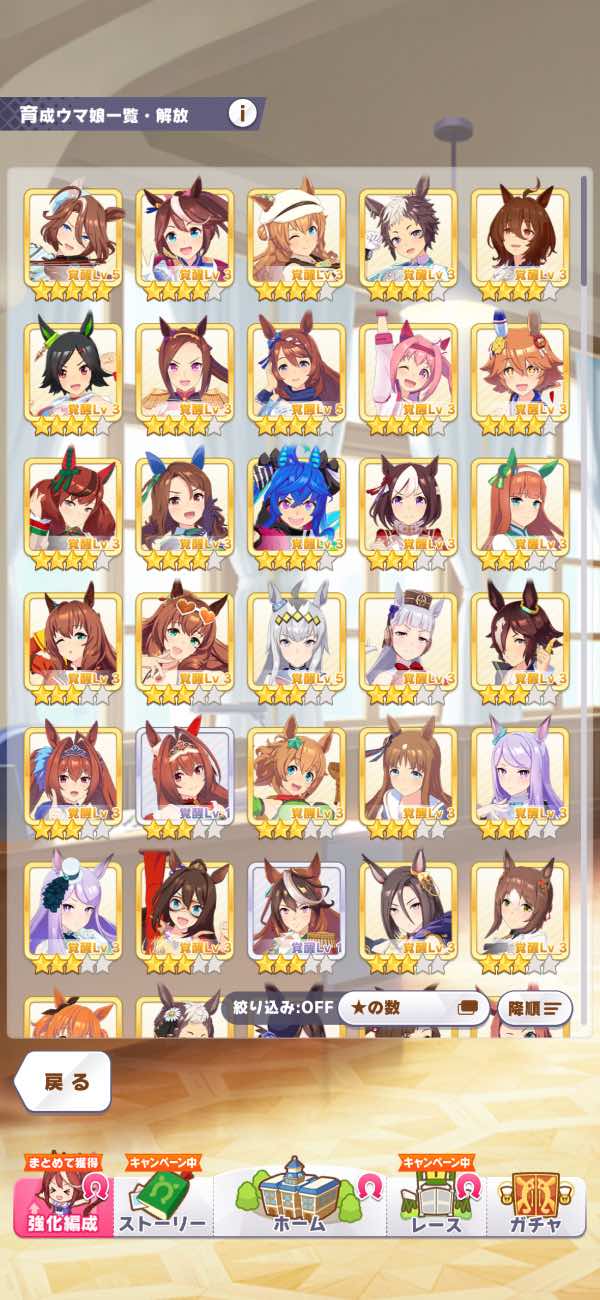
Task: Select the pink twin-tail character card
Action: point(408,370)
